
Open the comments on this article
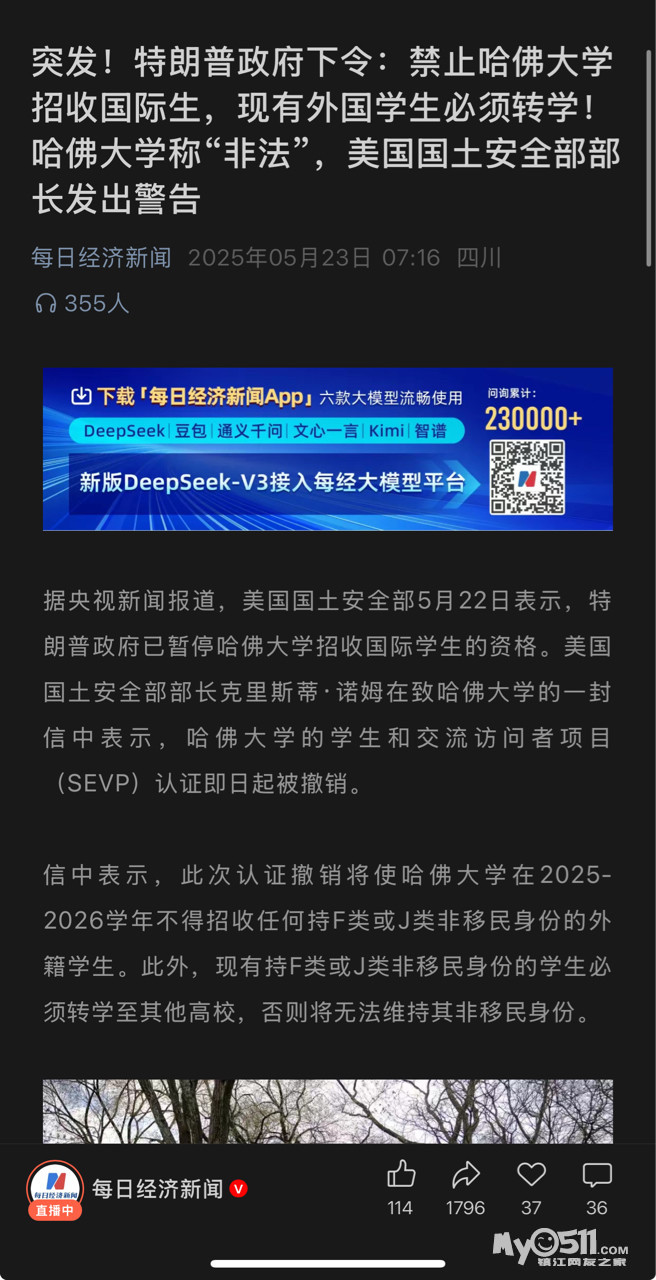pos(597,1174)
